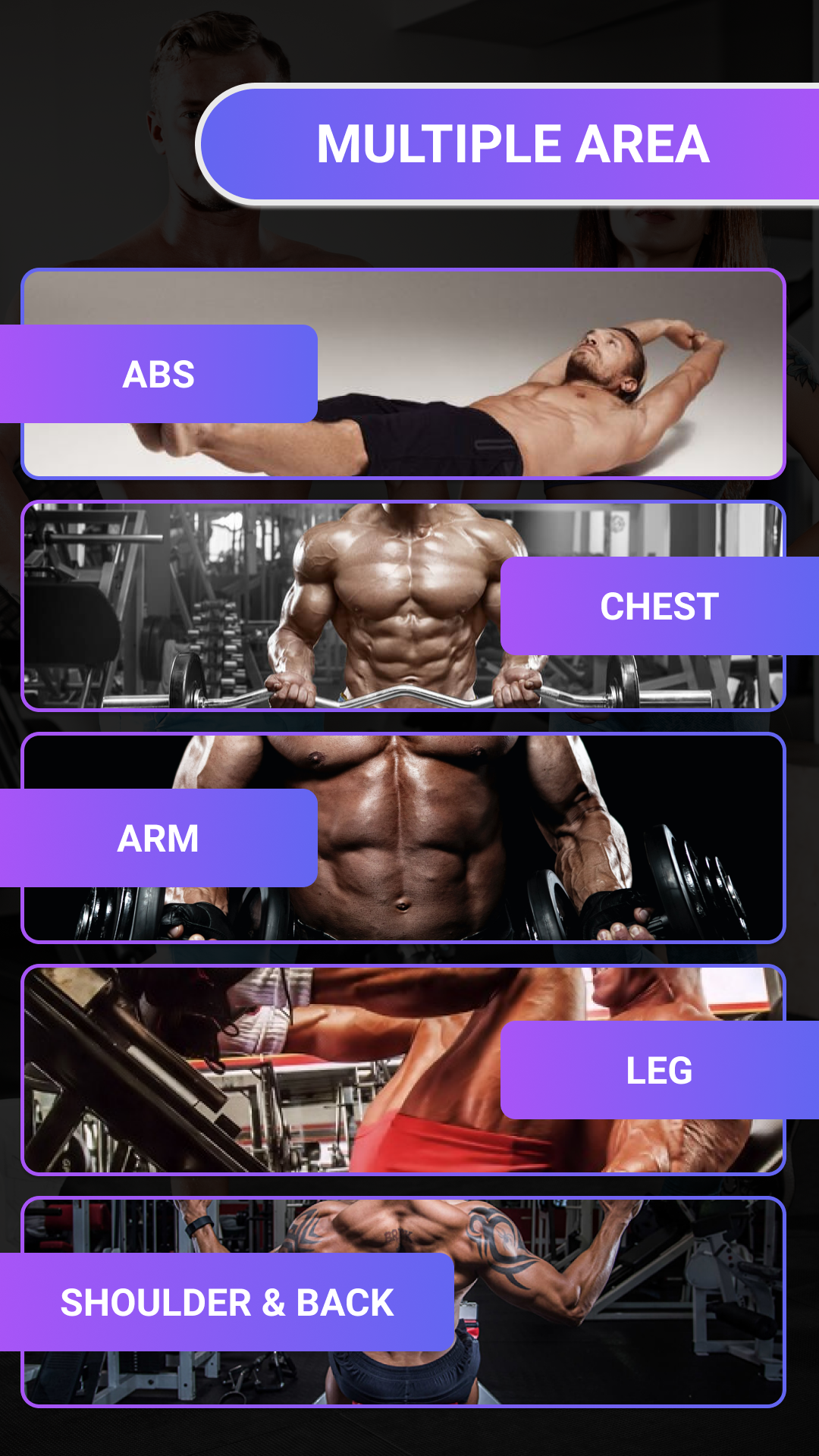Select the CHEST workout card

point(403,606)
